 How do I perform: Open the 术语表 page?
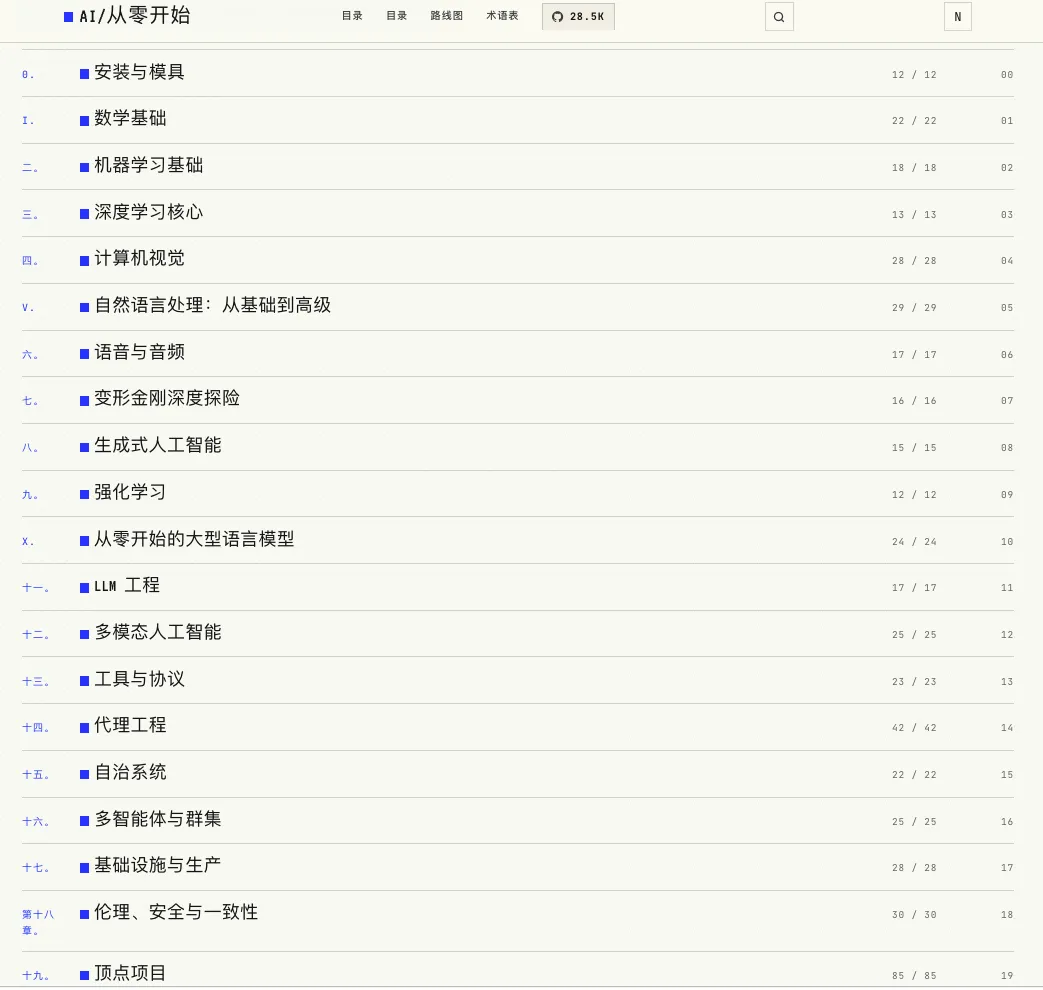[x=502, y=16]
